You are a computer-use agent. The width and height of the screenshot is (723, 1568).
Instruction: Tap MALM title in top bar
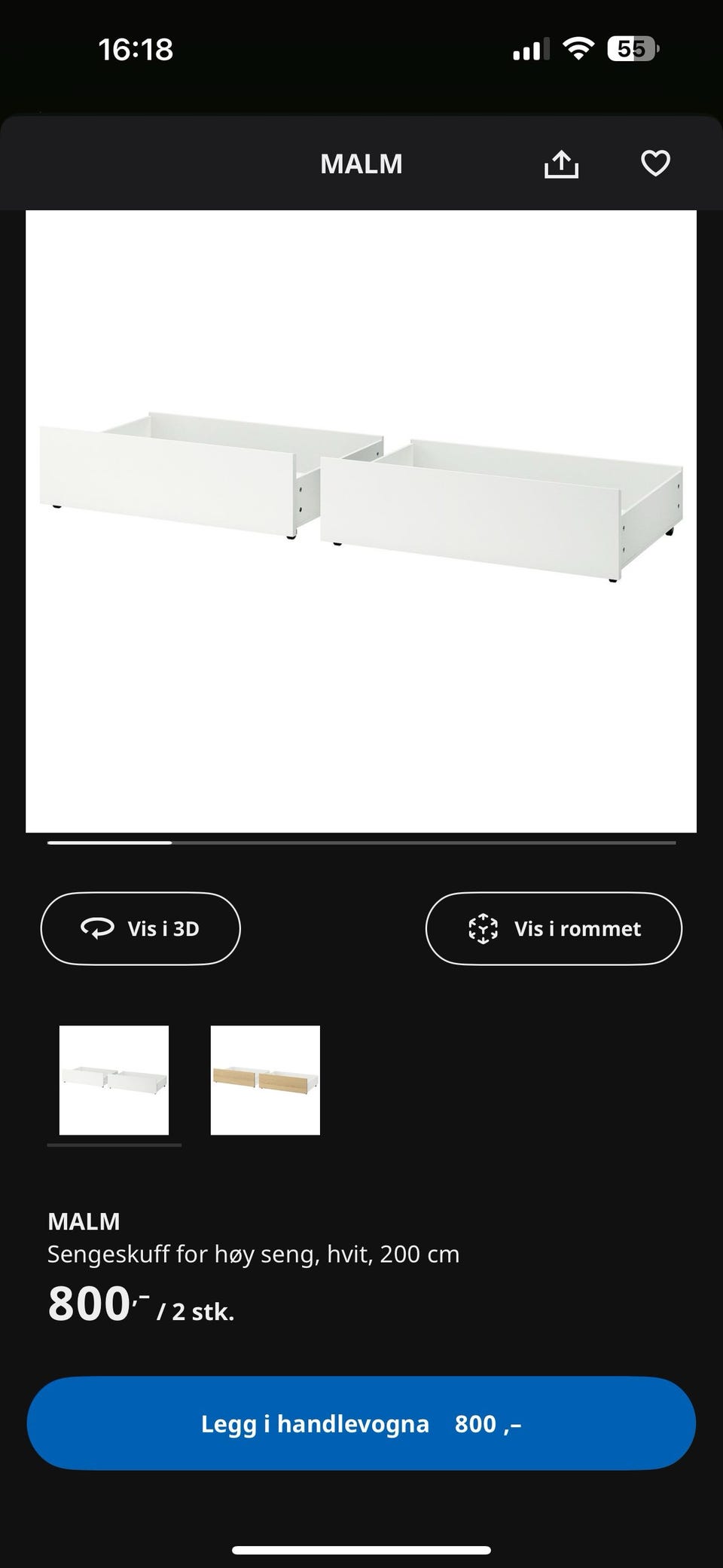point(361,164)
